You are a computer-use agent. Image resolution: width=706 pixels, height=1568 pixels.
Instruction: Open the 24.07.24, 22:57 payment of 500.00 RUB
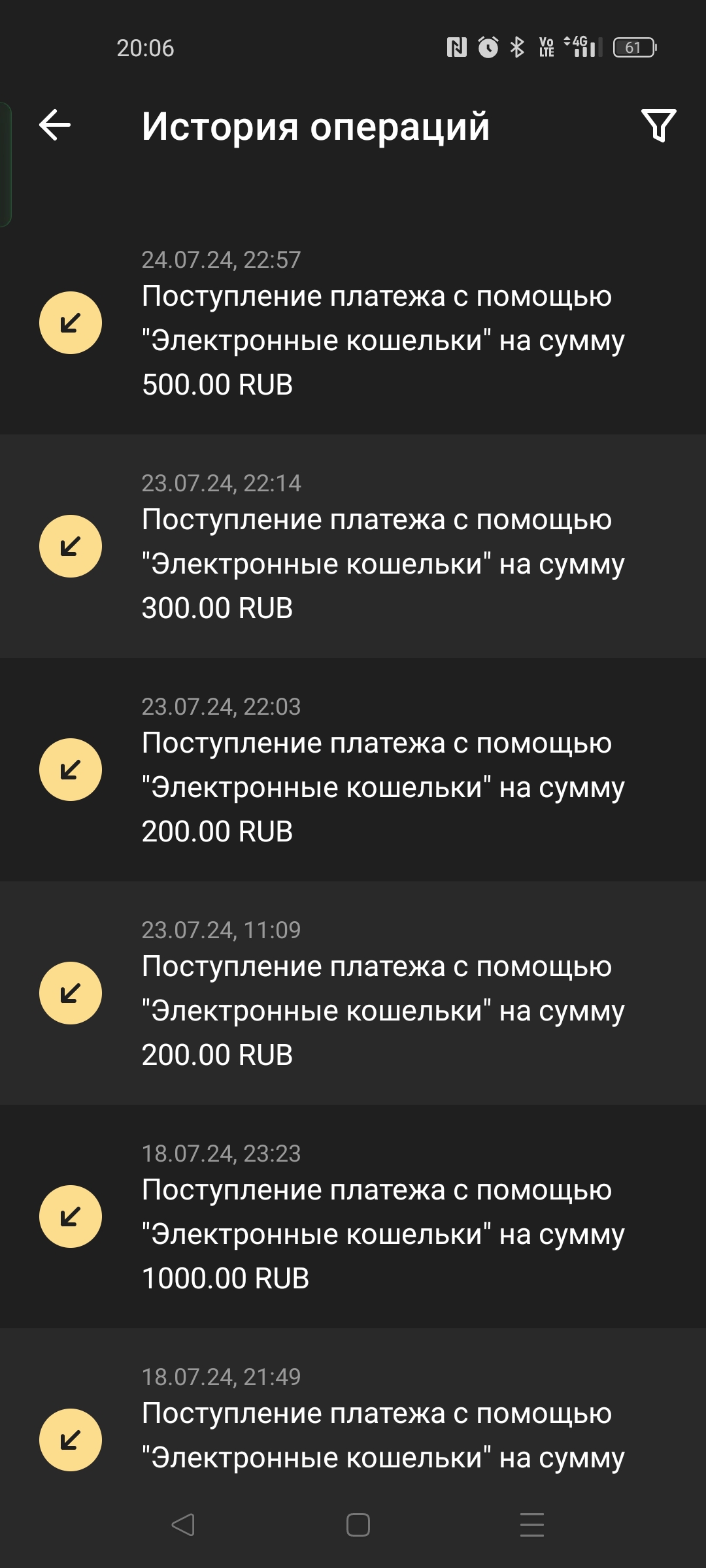point(353,323)
